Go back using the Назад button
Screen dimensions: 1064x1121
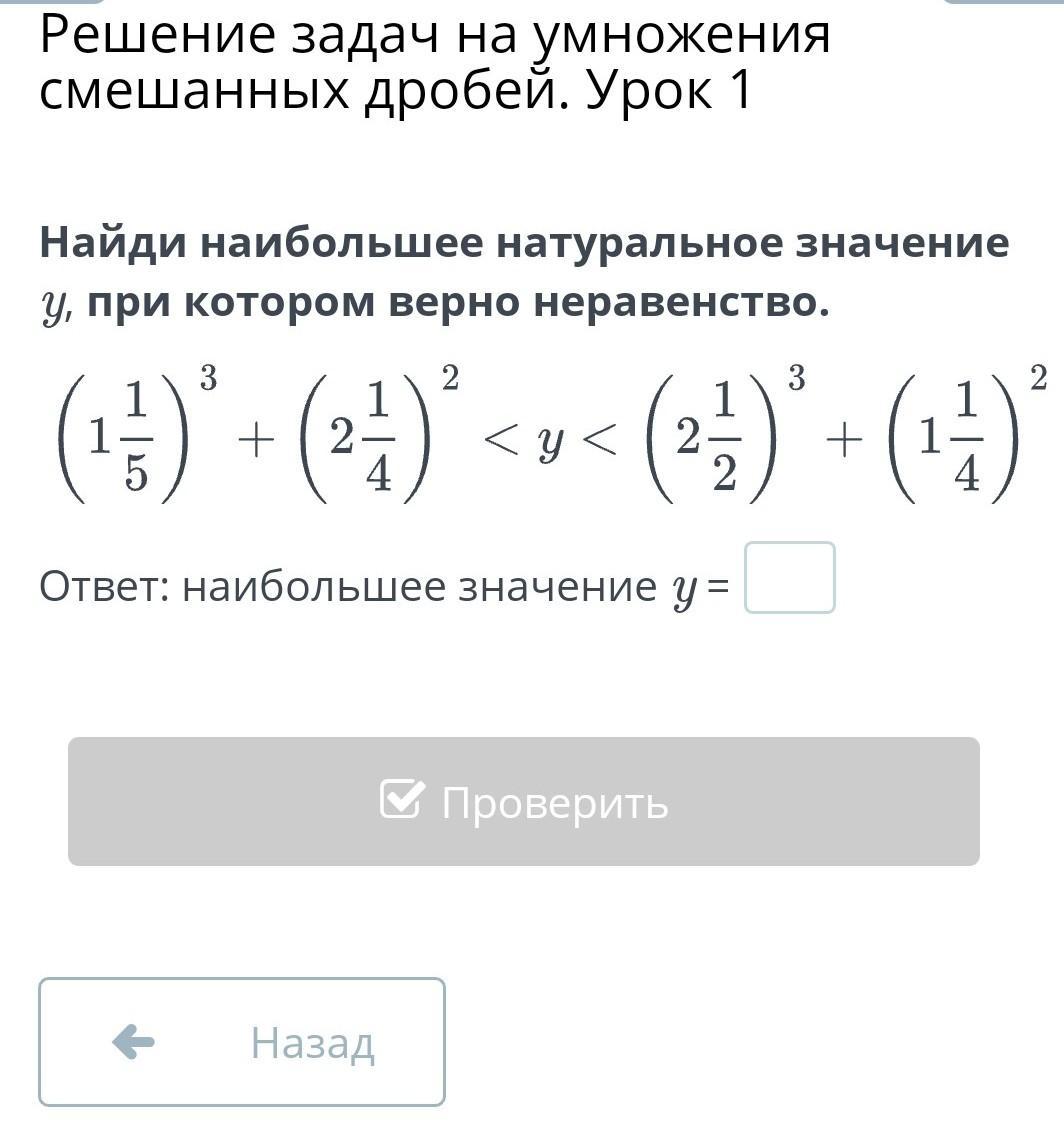pos(242,1042)
